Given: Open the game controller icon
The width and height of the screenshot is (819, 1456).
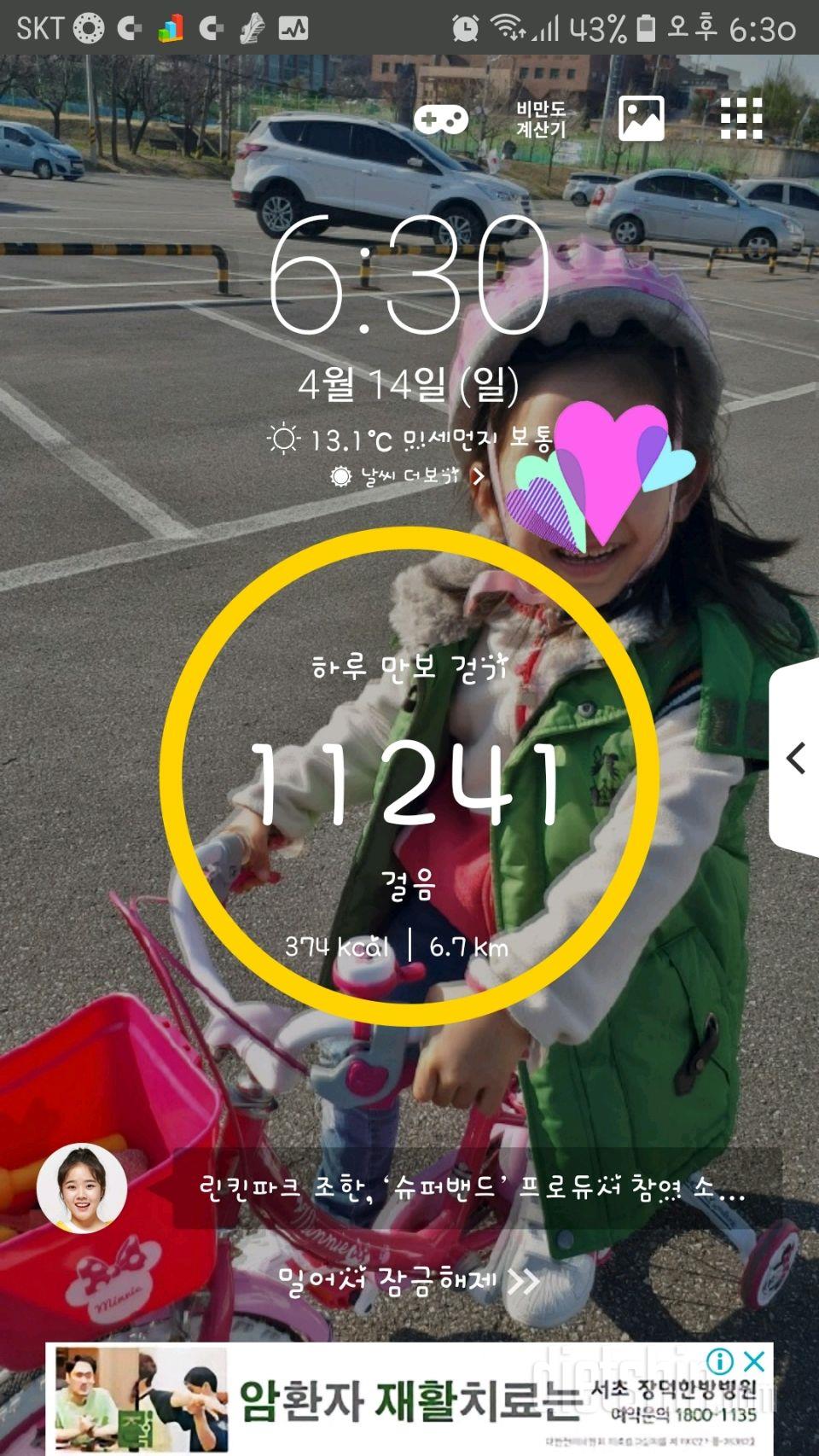Looking at the screenshot, I should [x=440, y=119].
